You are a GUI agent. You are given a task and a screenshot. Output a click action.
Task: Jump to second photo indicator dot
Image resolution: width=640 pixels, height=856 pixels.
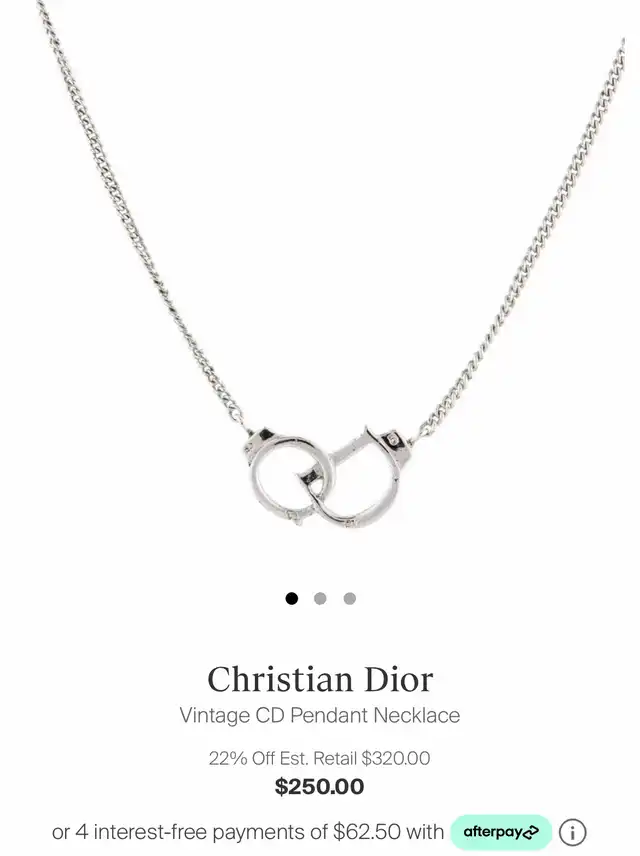click(320, 599)
